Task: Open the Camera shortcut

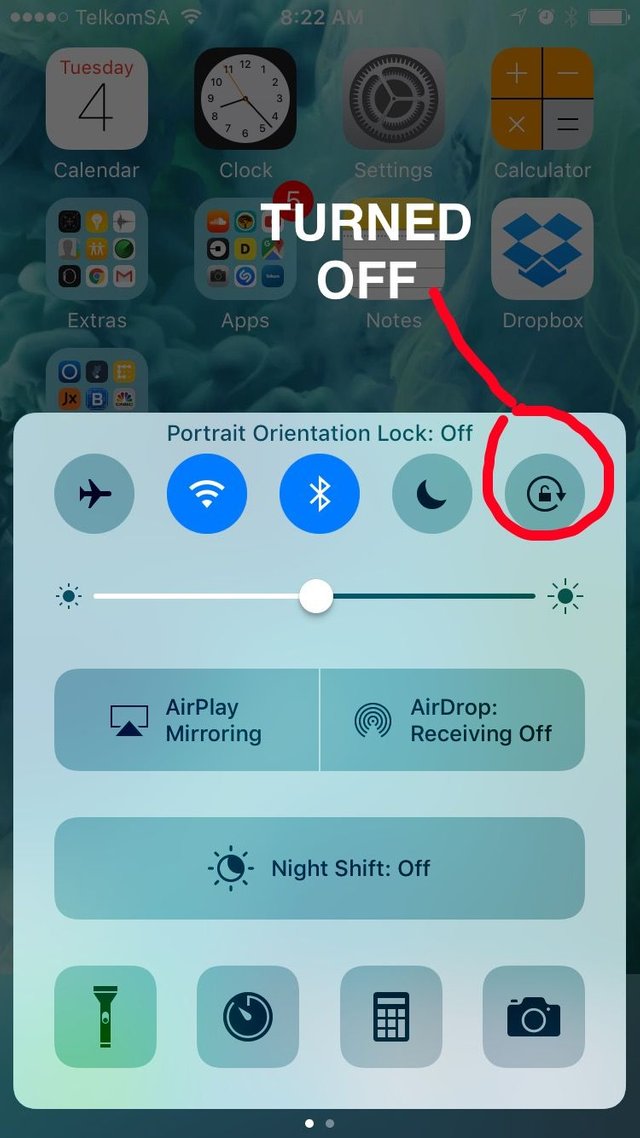Action: tap(533, 1016)
